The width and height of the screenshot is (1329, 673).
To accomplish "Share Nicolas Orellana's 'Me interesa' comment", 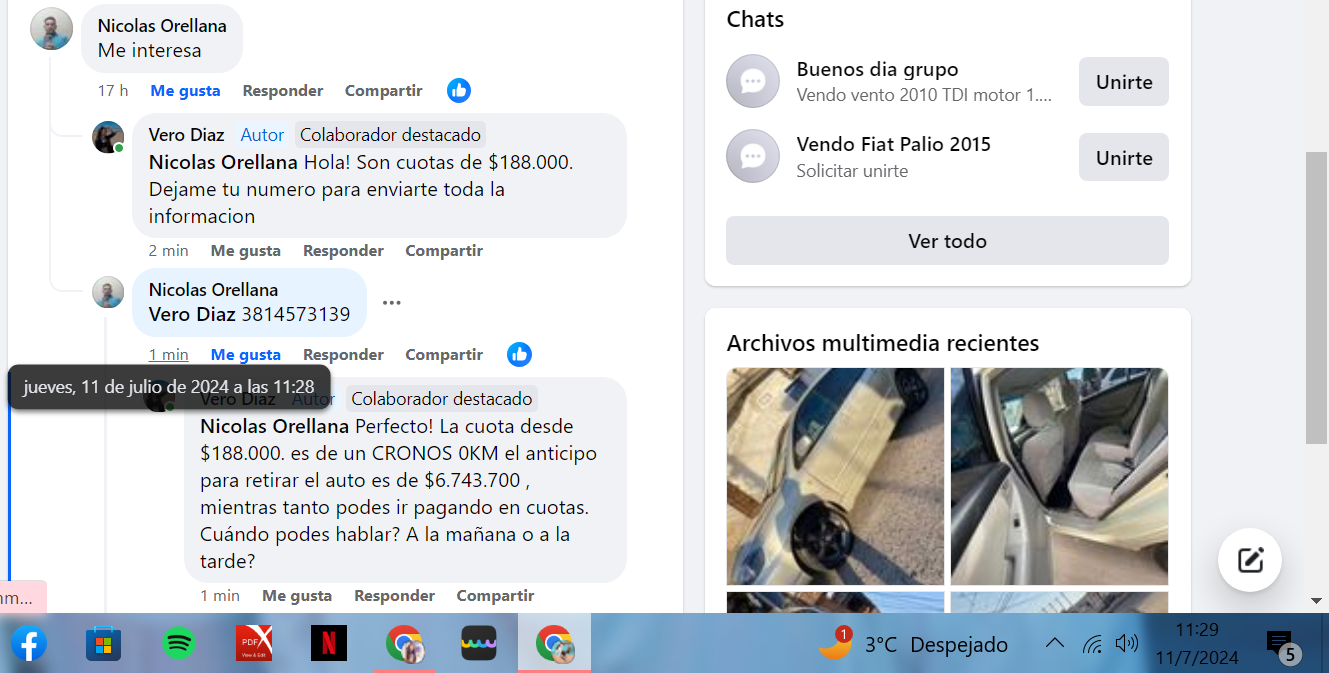I will pyautogui.click(x=383, y=91).
